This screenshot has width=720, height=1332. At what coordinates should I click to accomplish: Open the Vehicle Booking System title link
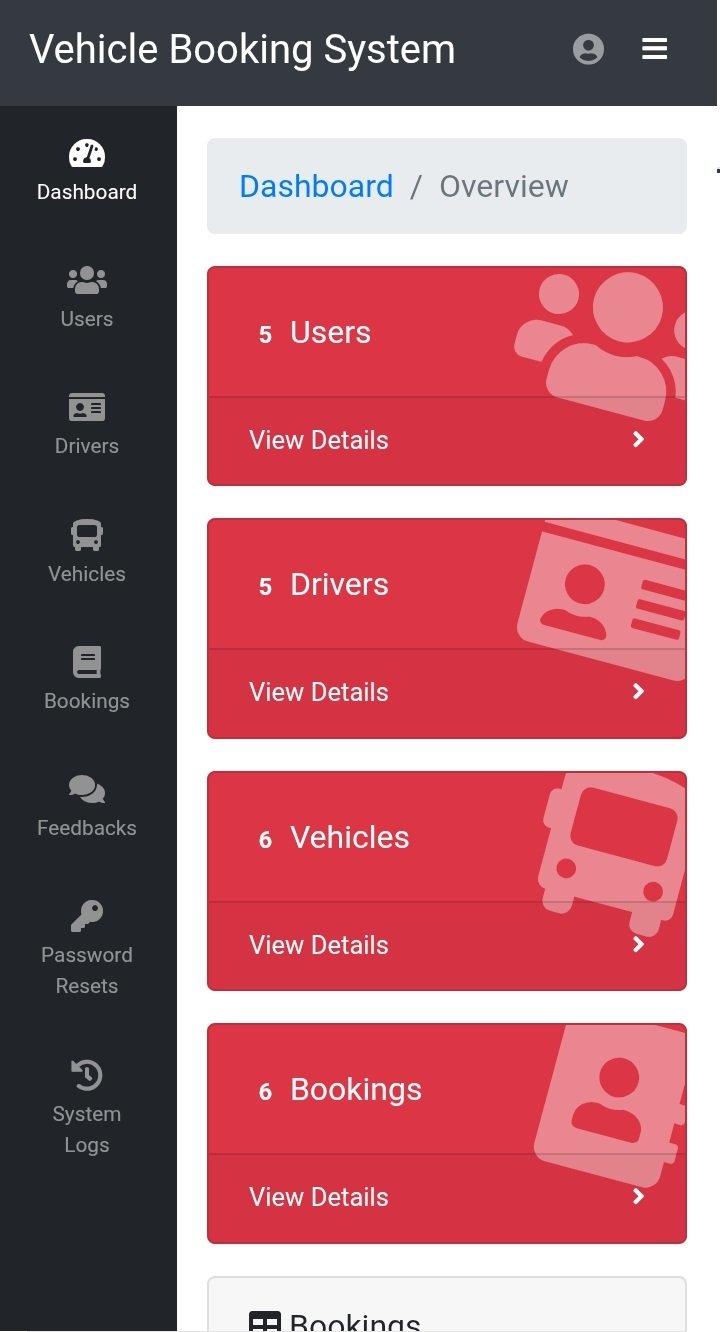pos(242,49)
